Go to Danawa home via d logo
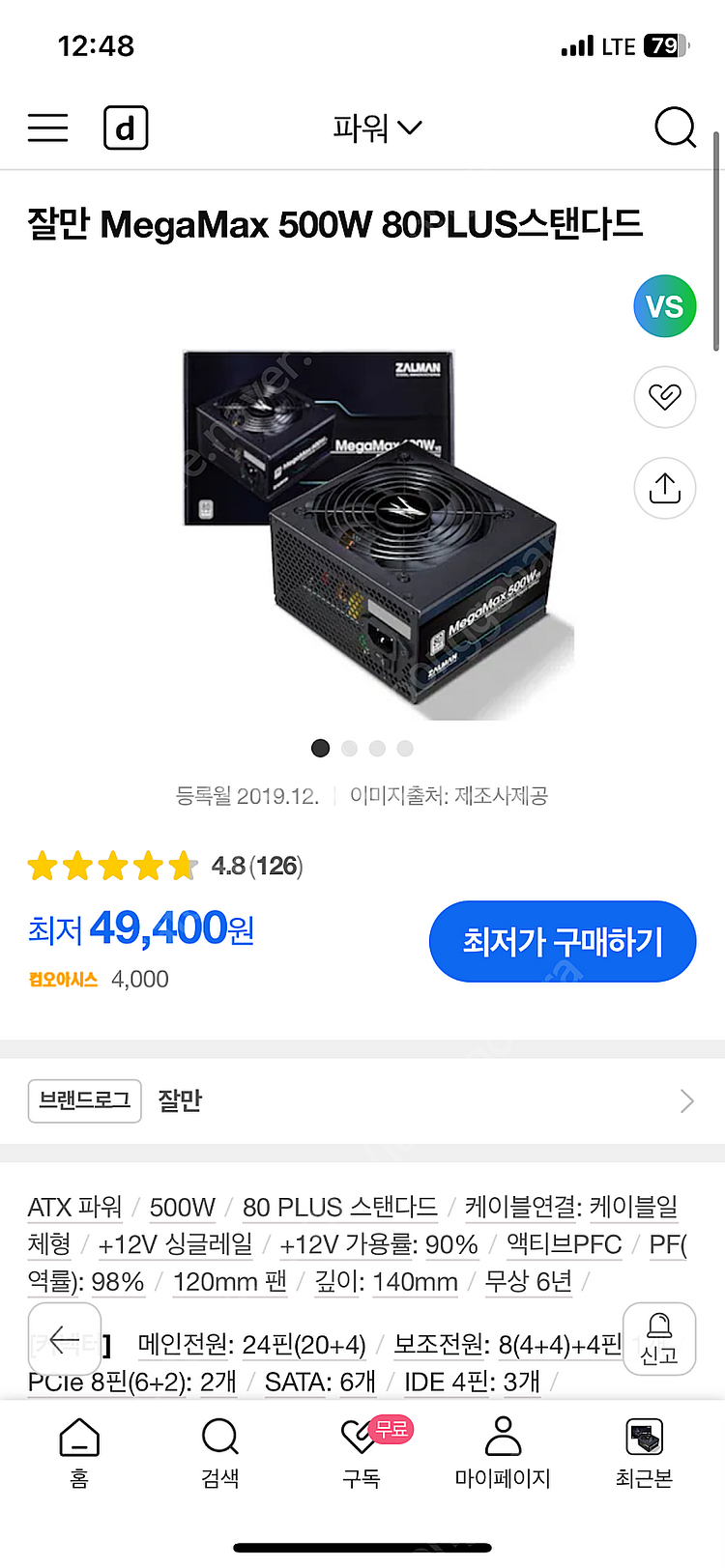Viewport: 725px width, 1568px height. pos(126,128)
